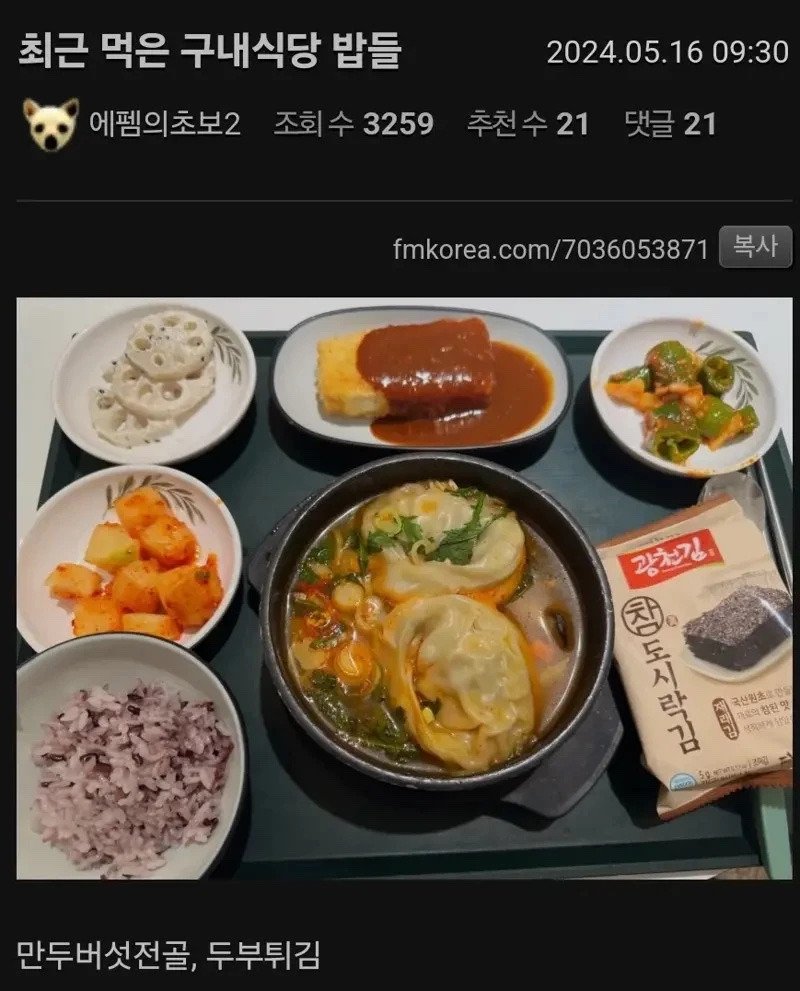Open the profile of 에펨의초보2

(x=155, y=120)
